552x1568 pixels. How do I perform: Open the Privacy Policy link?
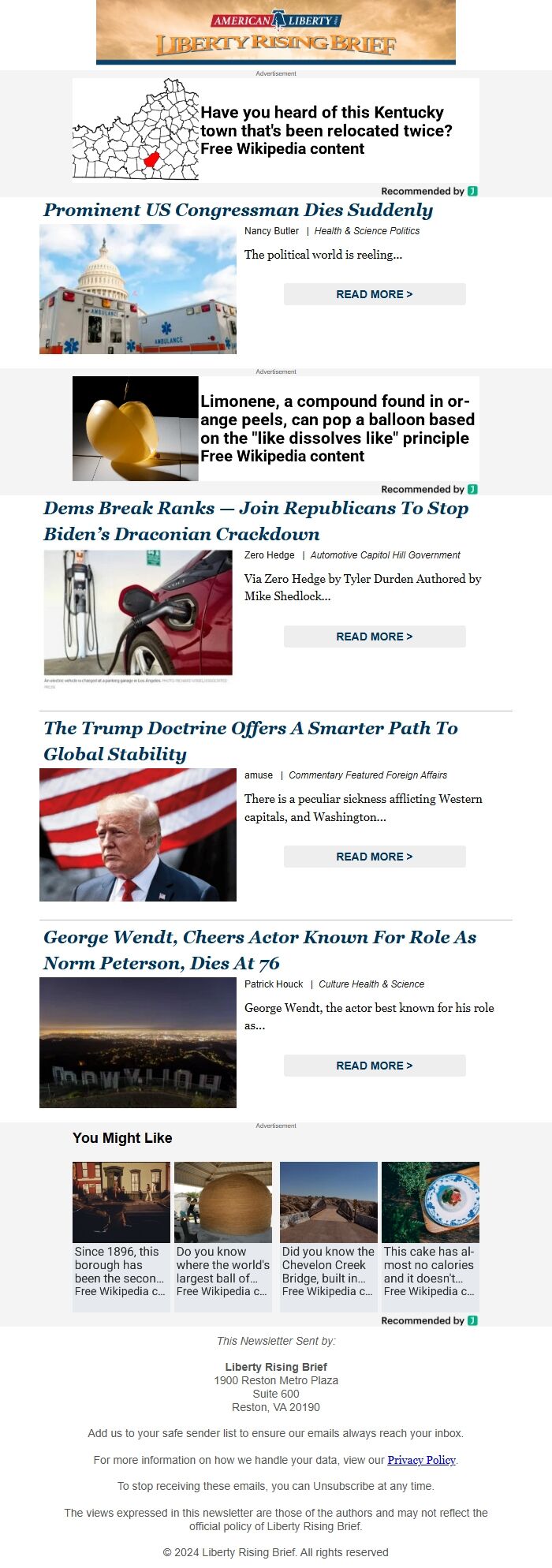pyautogui.click(x=421, y=1460)
